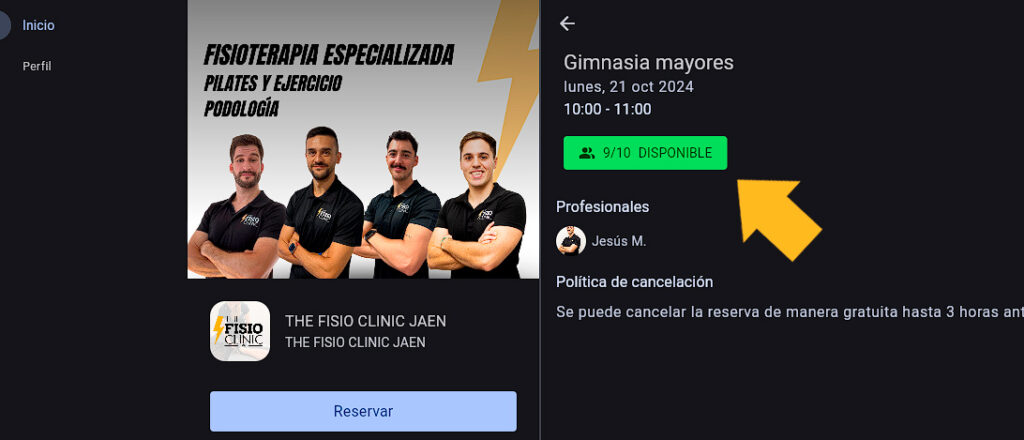Image resolution: width=1024 pixels, height=440 pixels.
Task: Tap the Reservar button
Action: [363, 411]
